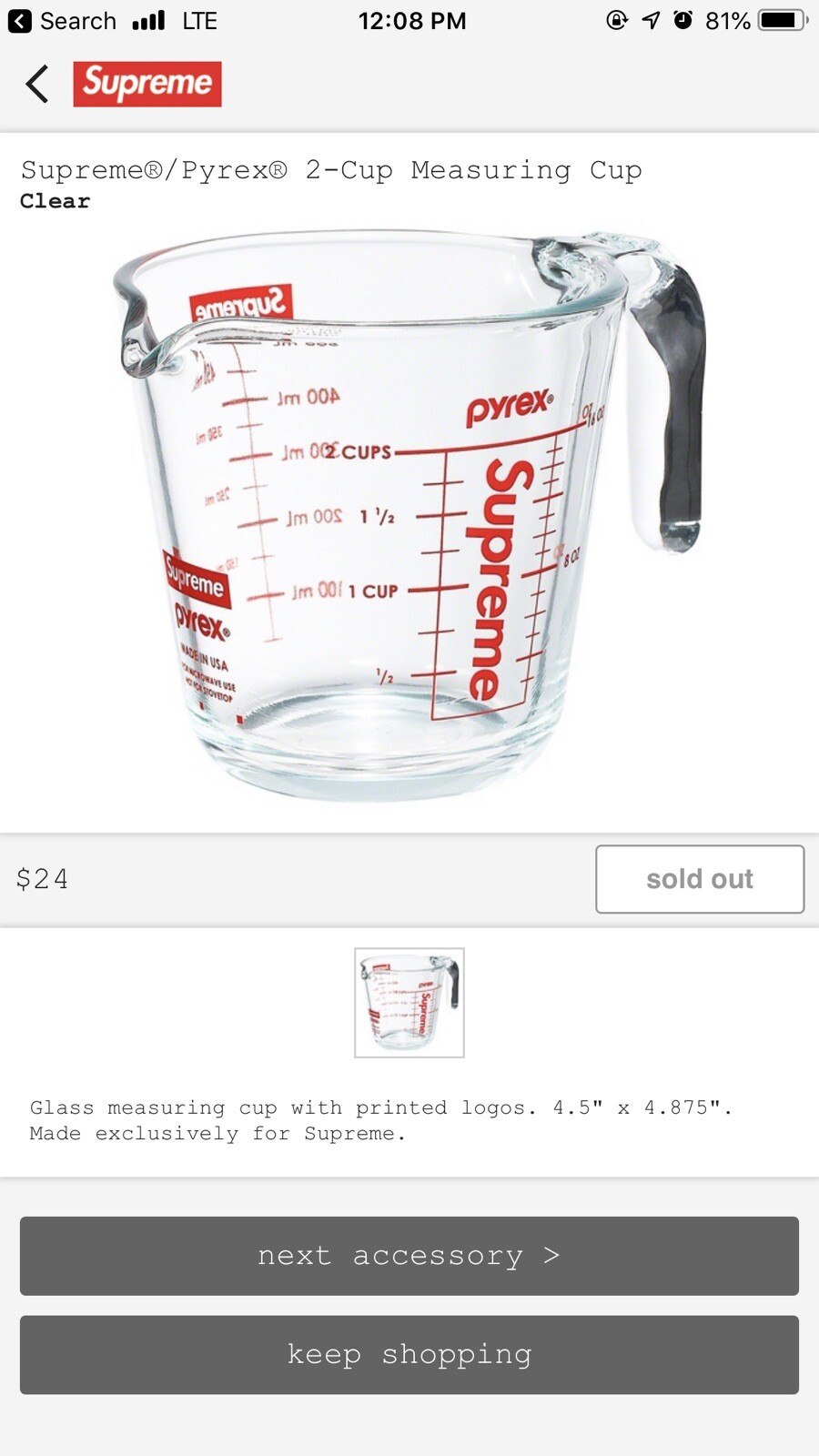Image resolution: width=819 pixels, height=1456 pixels.
Task: Tap the battery indicator
Action: (780, 20)
